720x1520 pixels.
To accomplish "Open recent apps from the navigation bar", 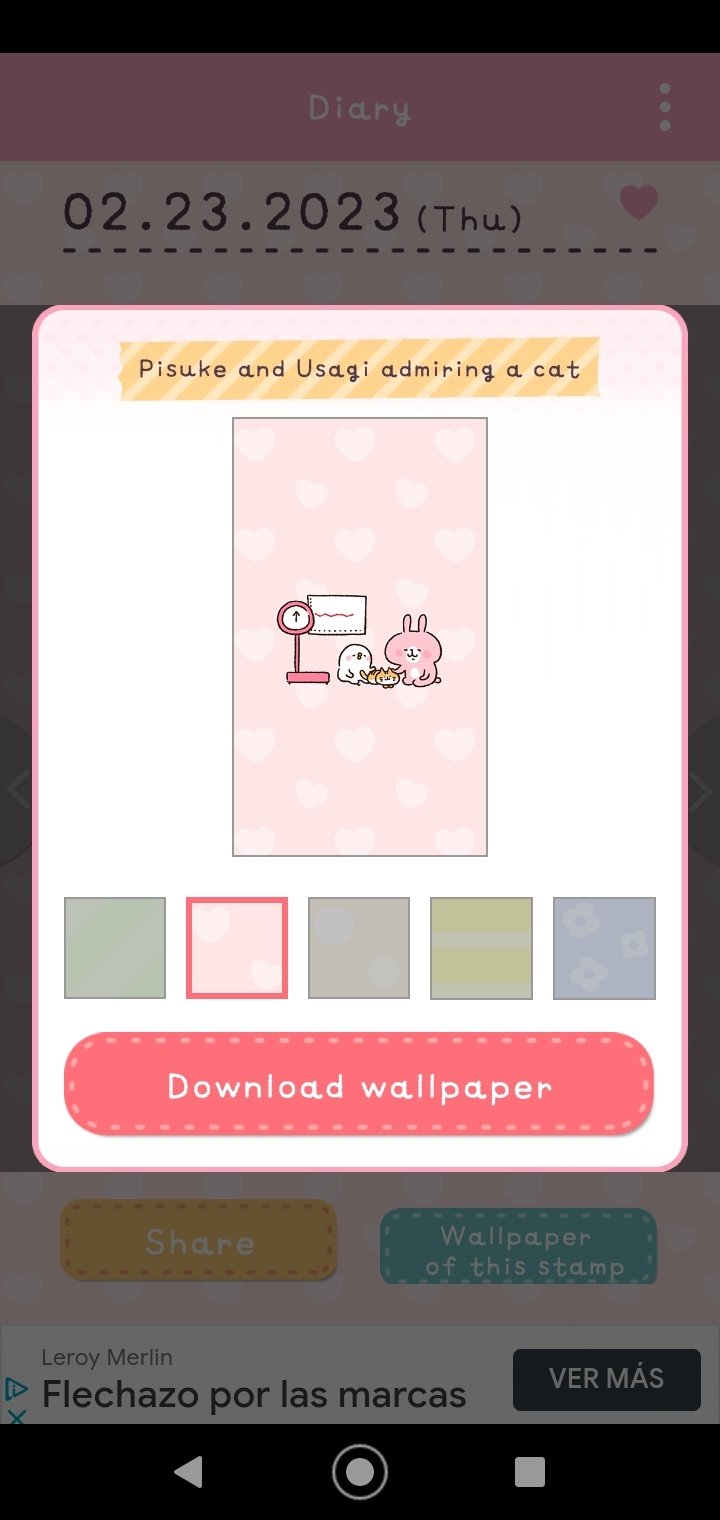I will click(529, 1472).
